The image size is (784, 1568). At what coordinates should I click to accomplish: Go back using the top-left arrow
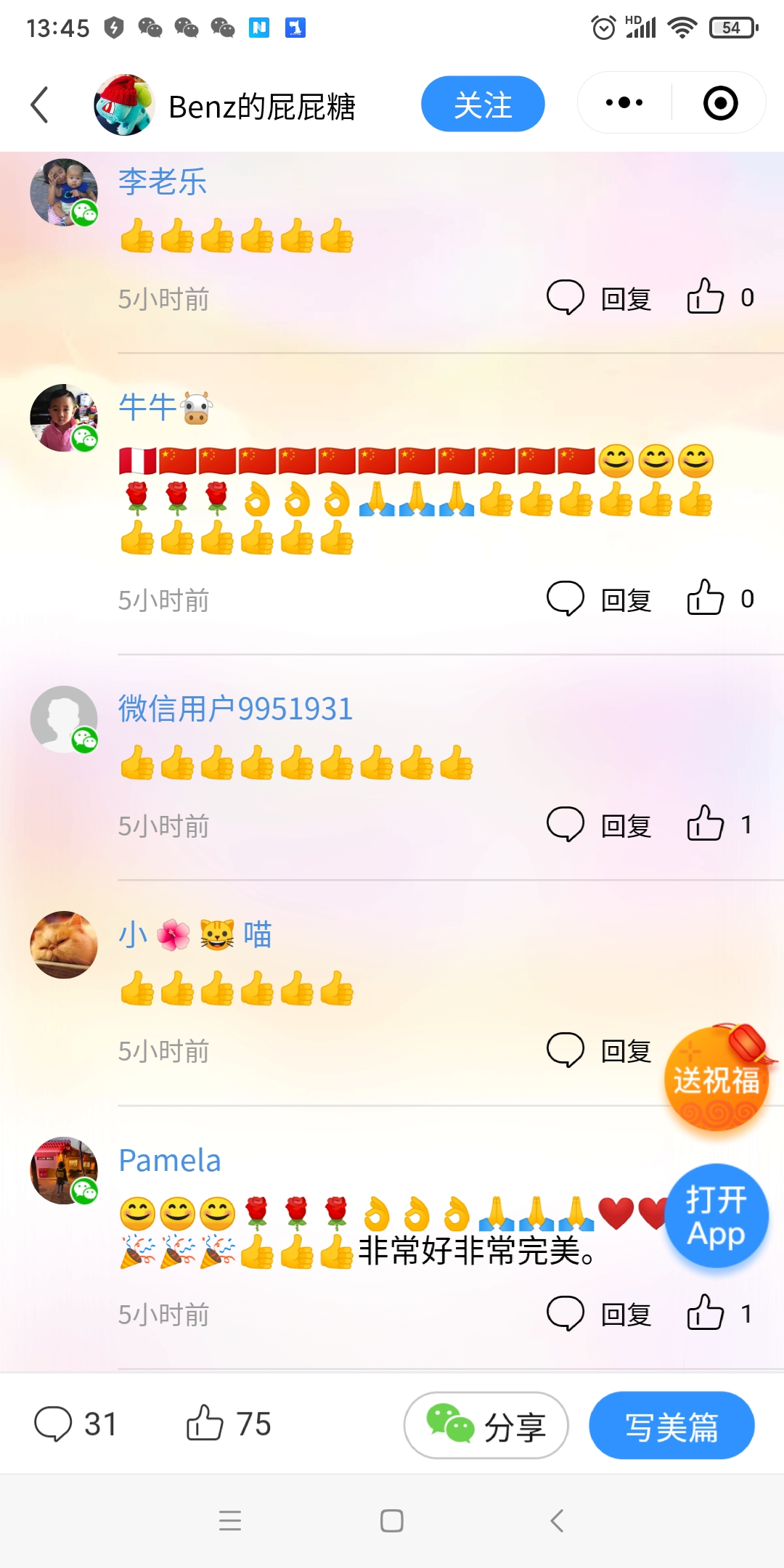pyautogui.click(x=41, y=105)
